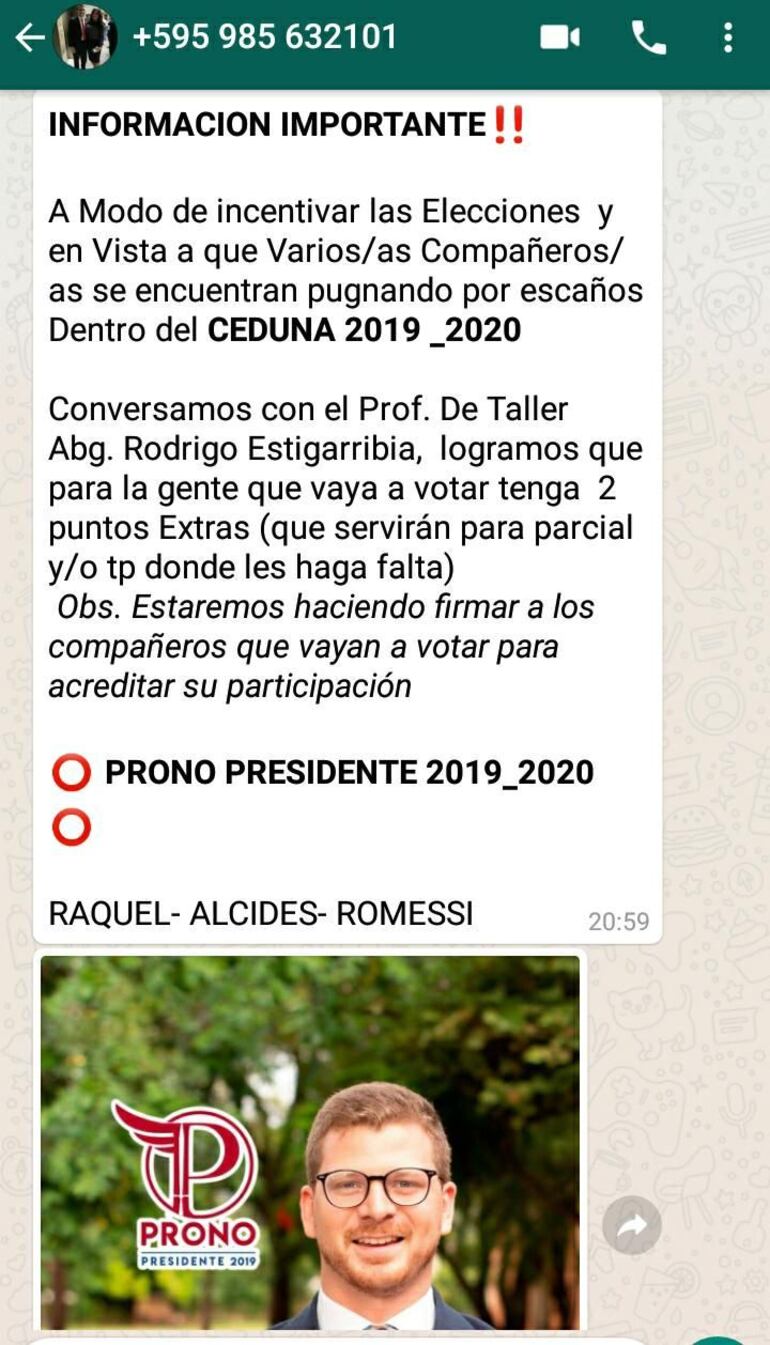
Task: Go back to the chat list
Action: pyautogui.click(x=28, y=38)
